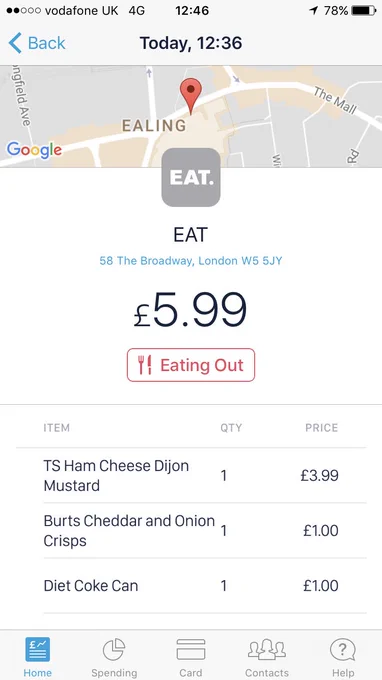
Task: Open the address 58 The Broadway link
Action: (191, 261)
